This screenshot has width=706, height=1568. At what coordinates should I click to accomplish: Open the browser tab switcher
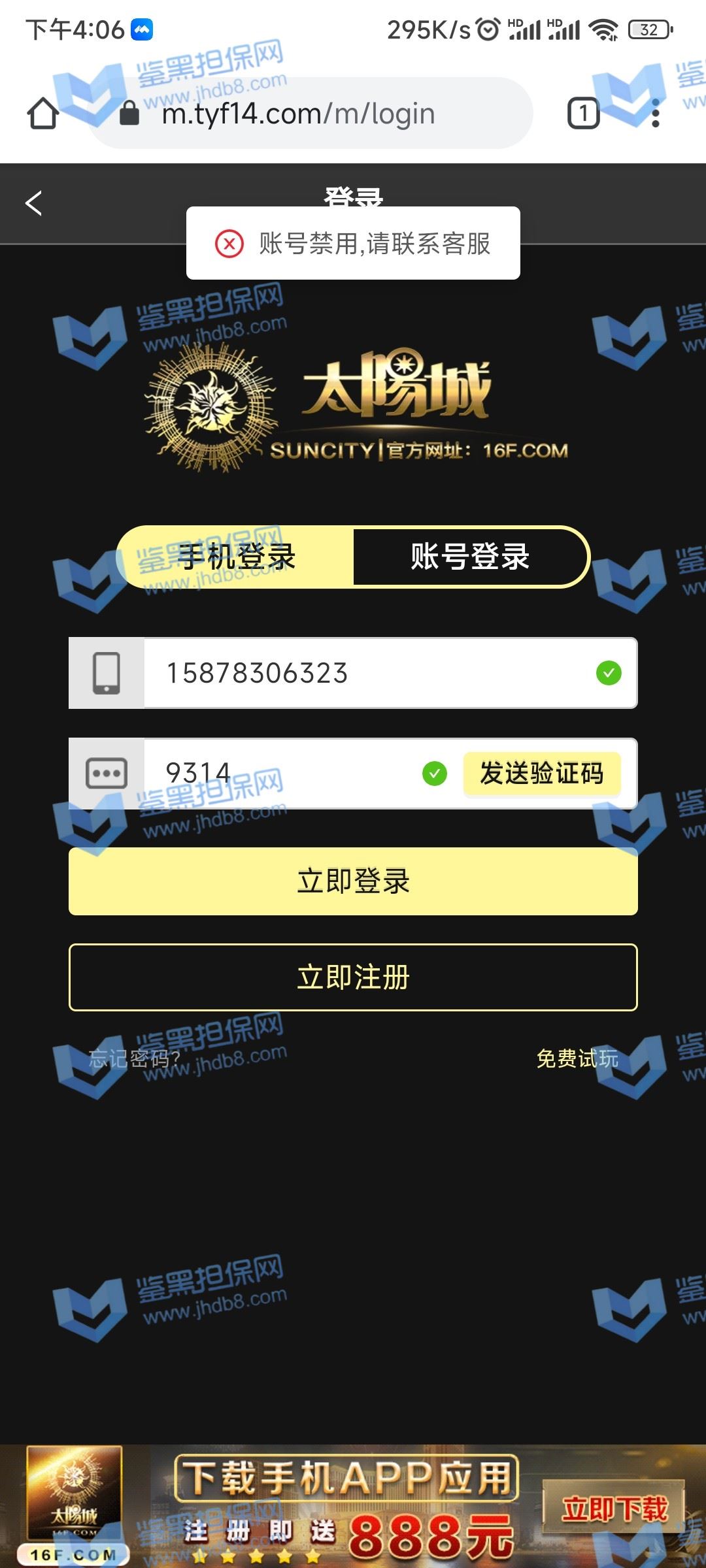coord(583,114)
